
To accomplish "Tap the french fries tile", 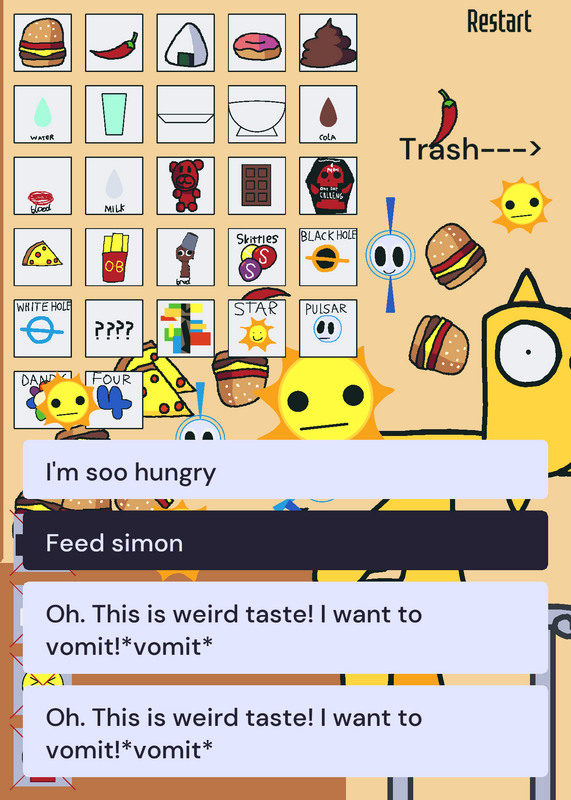I will [114, 257].
